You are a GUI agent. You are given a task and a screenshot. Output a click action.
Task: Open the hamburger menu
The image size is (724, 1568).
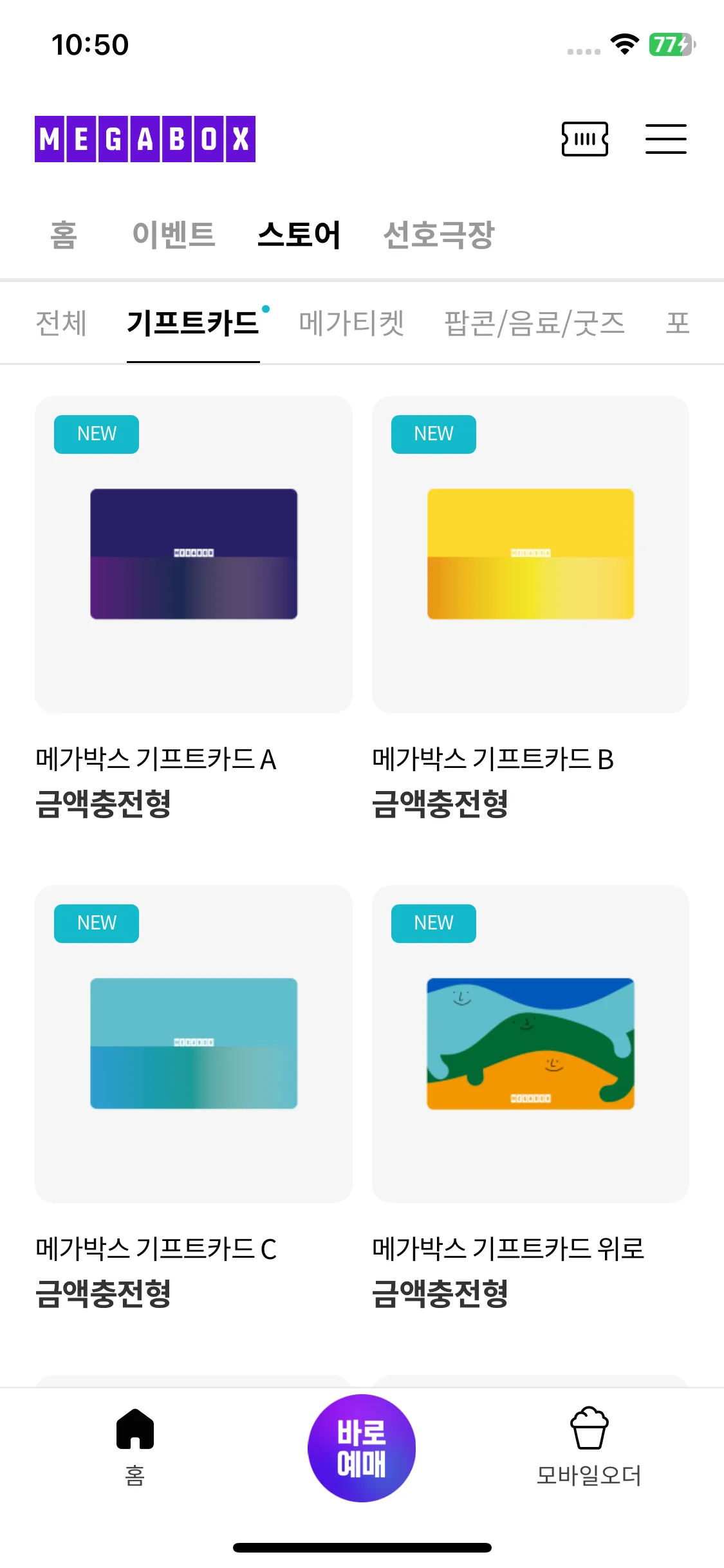tap(665, 139)
